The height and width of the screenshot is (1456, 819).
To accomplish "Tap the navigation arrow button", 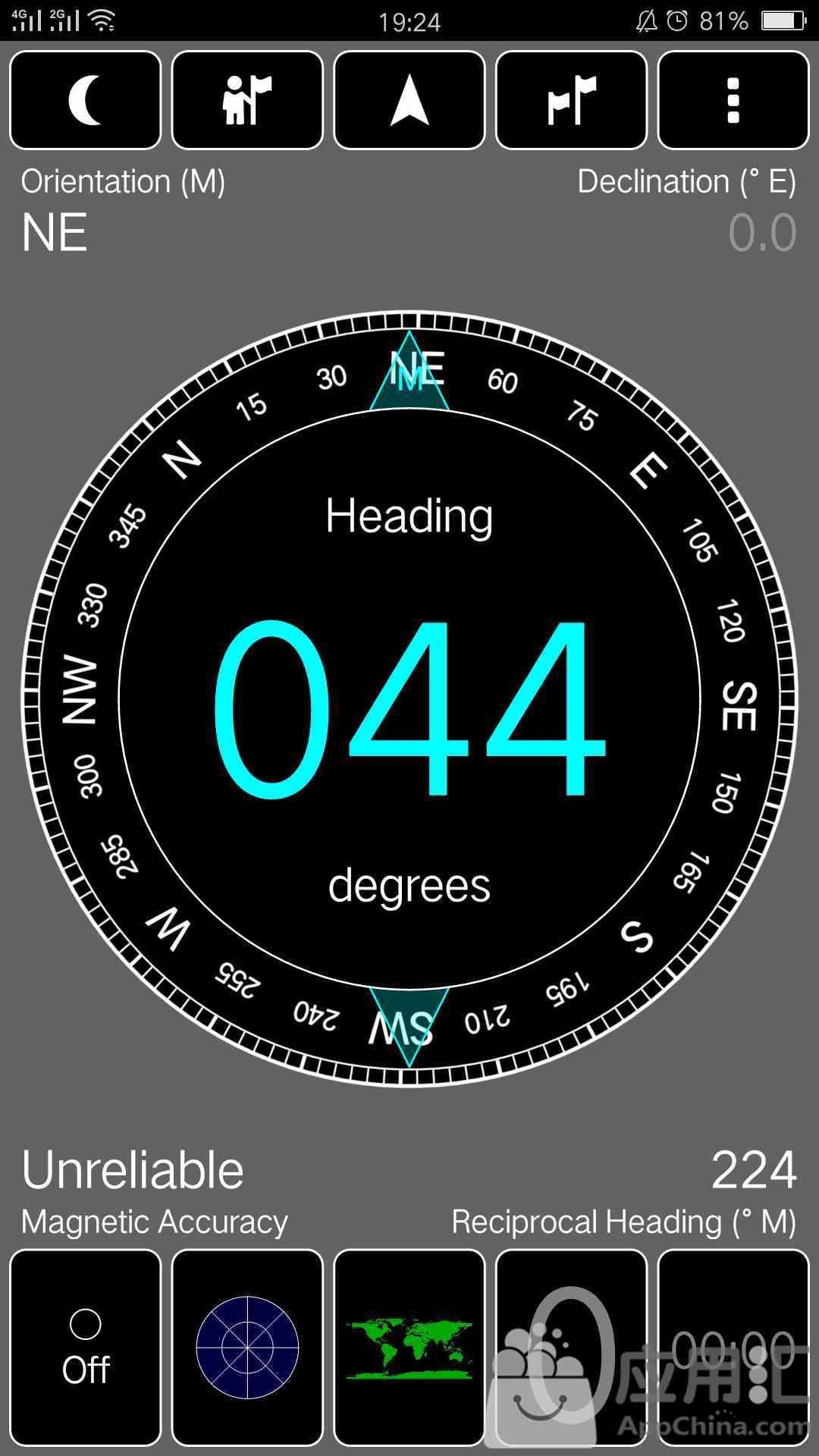I will click(x=409, y=100).
